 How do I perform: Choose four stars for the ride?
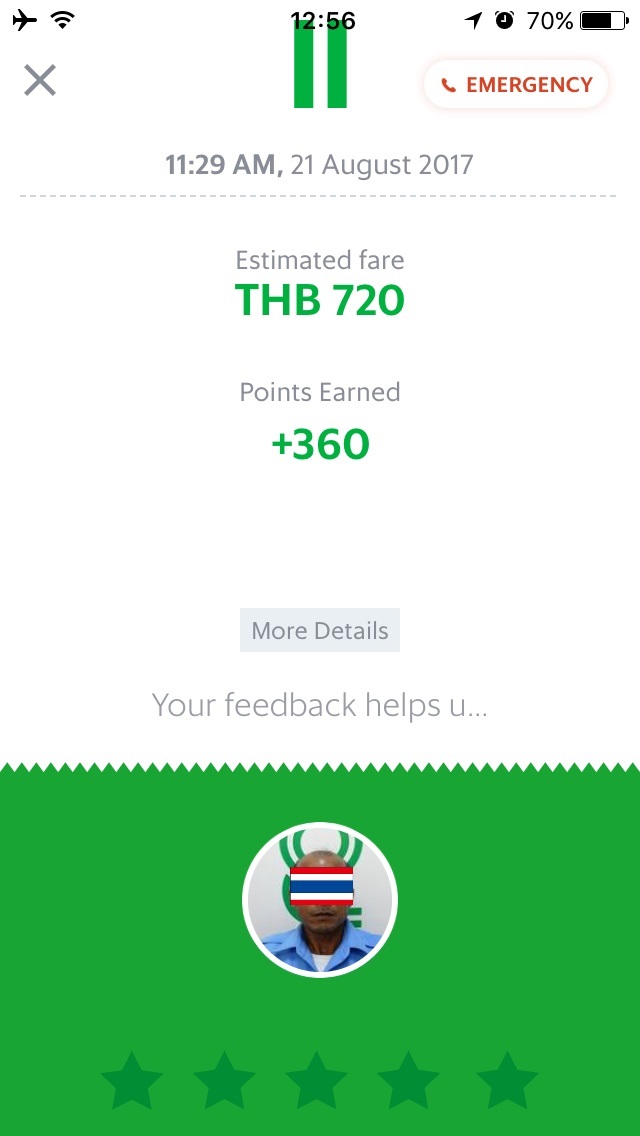[408, 1081]
